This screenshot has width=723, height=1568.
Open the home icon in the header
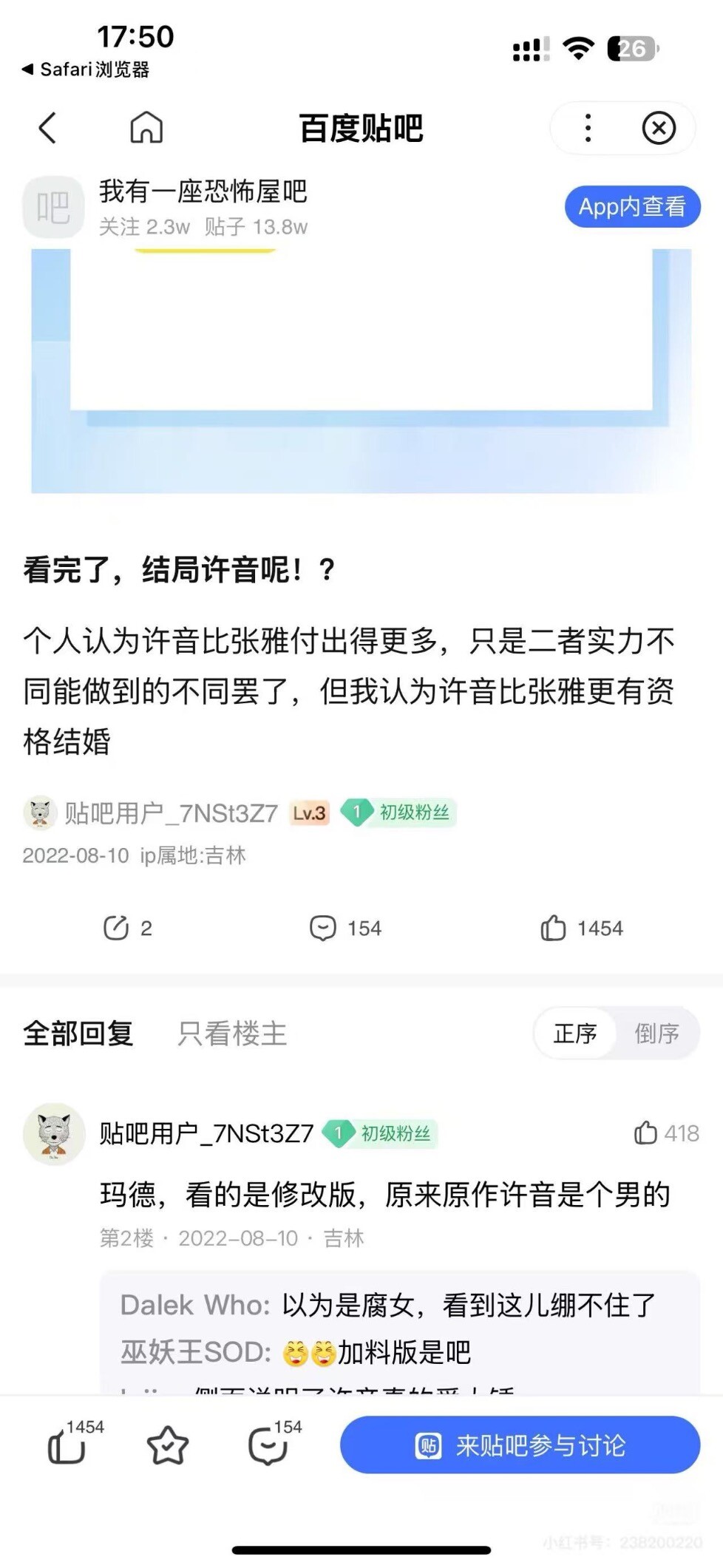[x=146, y=127]
